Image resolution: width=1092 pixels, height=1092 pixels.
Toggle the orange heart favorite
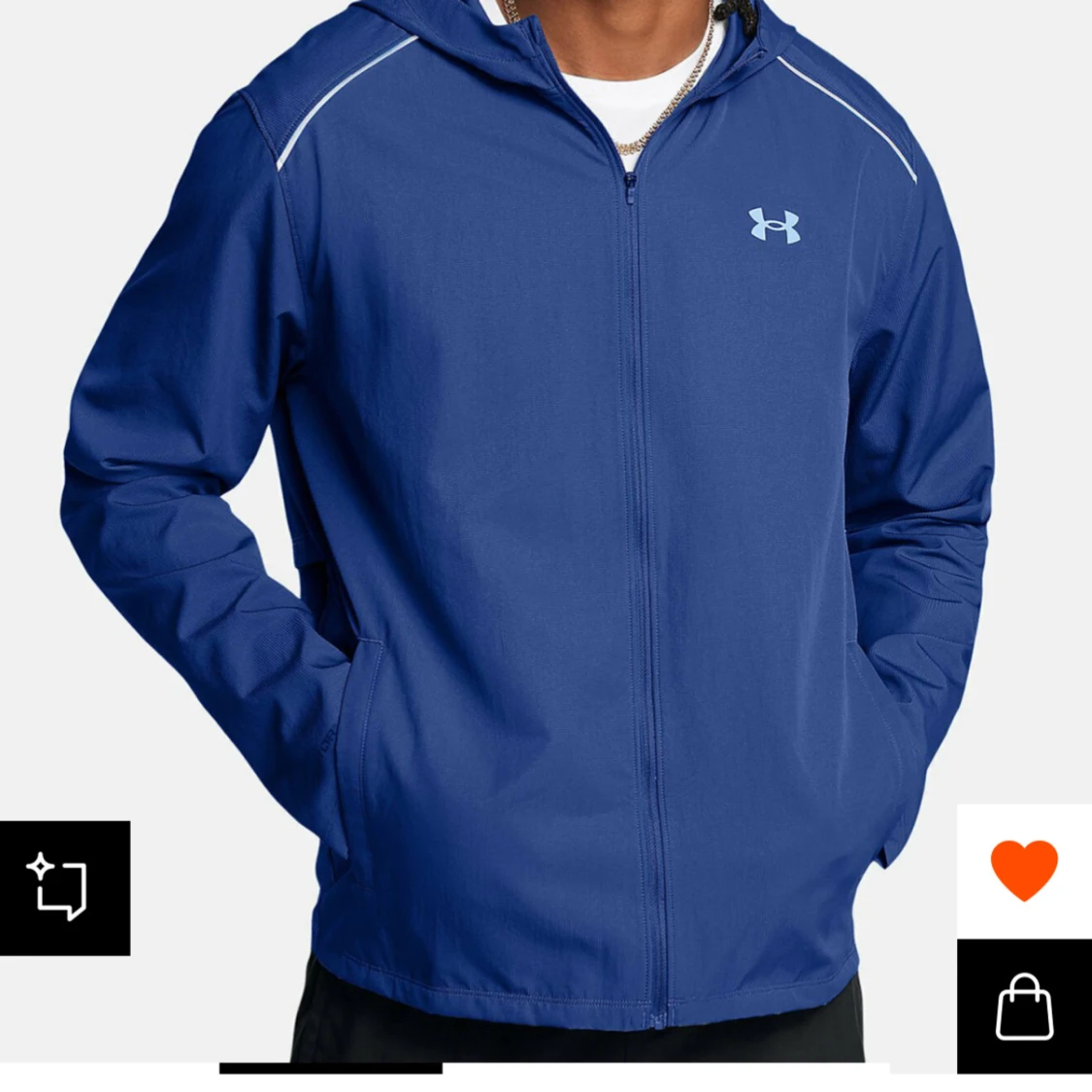pyautogui.click(x=1023, y=870)
